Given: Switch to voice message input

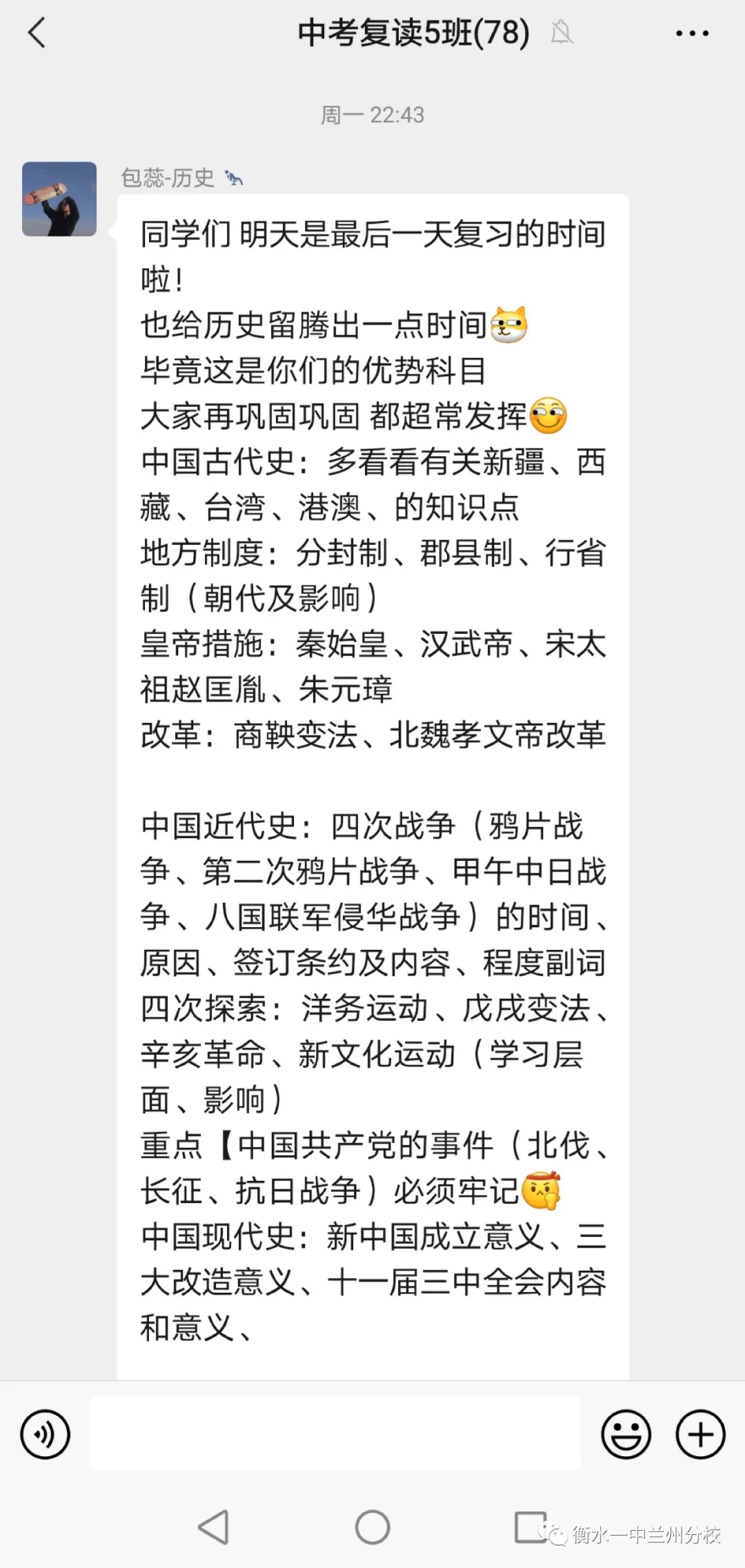Looking at the screenshot, I should 46,1434.
